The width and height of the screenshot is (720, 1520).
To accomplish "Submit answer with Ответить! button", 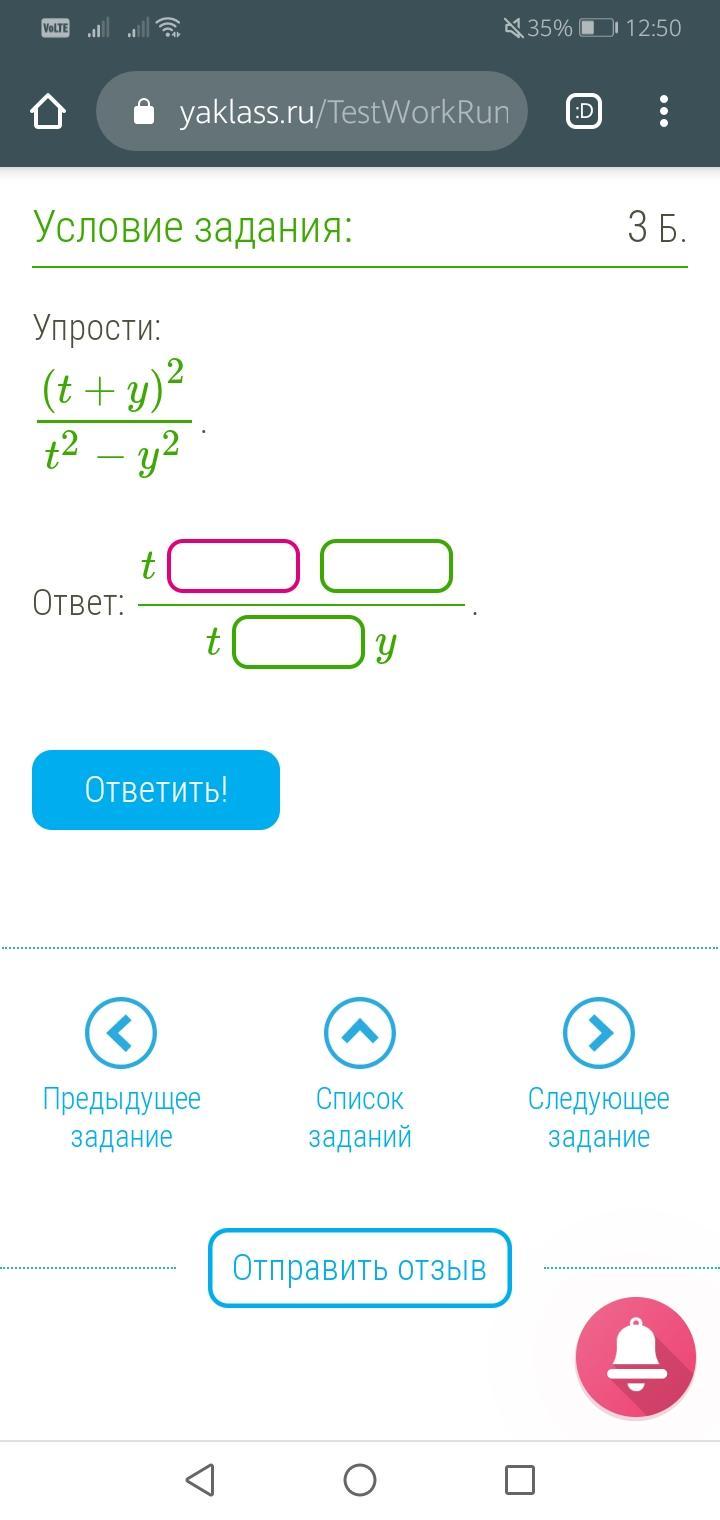I will click(x=156, y=790).
